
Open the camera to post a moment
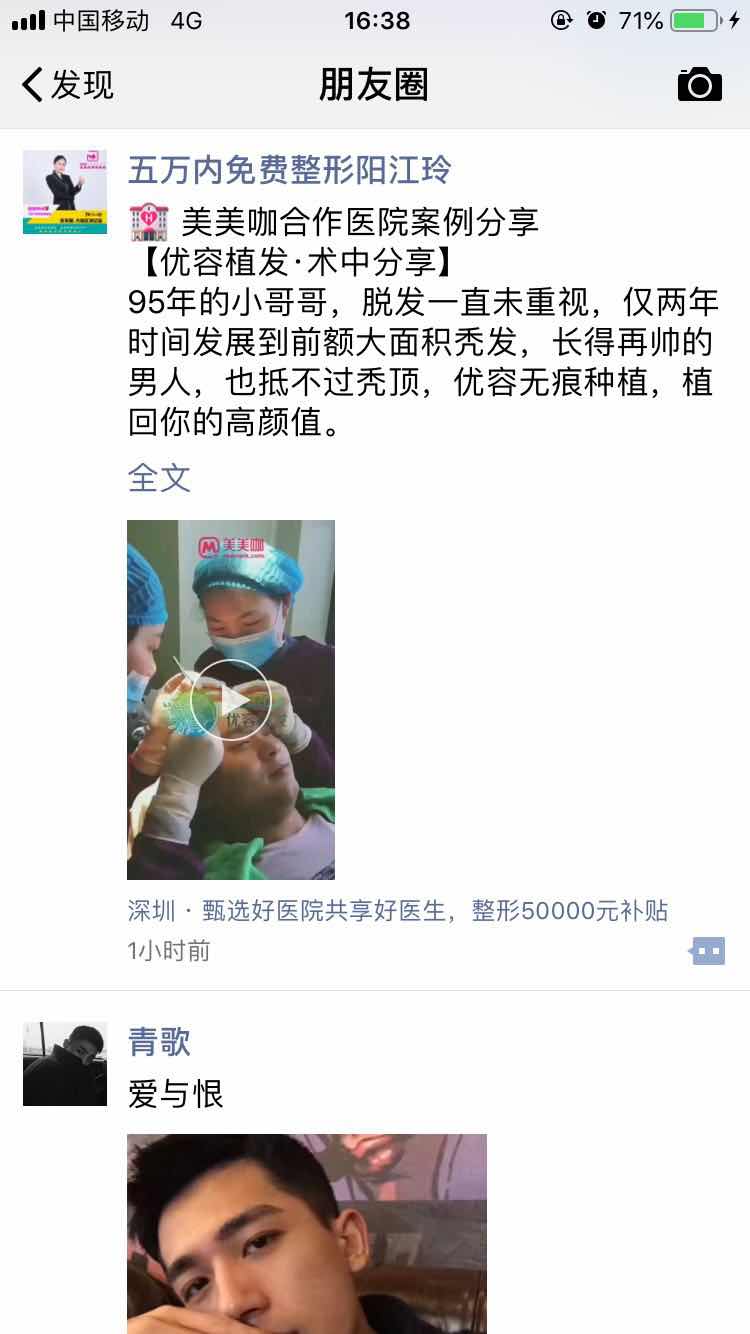pos(699,85)
